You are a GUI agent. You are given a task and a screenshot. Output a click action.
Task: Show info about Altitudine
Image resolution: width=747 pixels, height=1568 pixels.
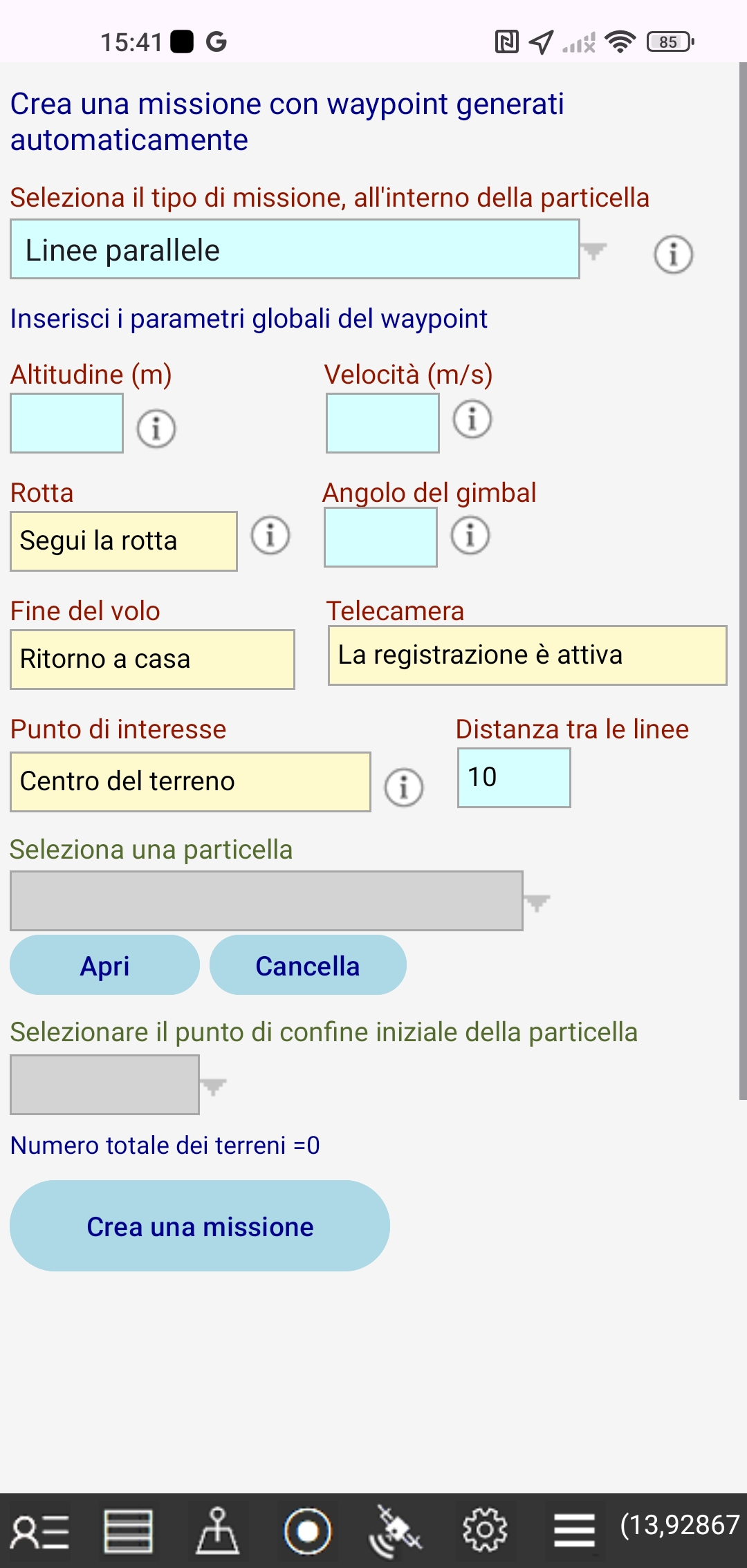[x=156, y=428]
